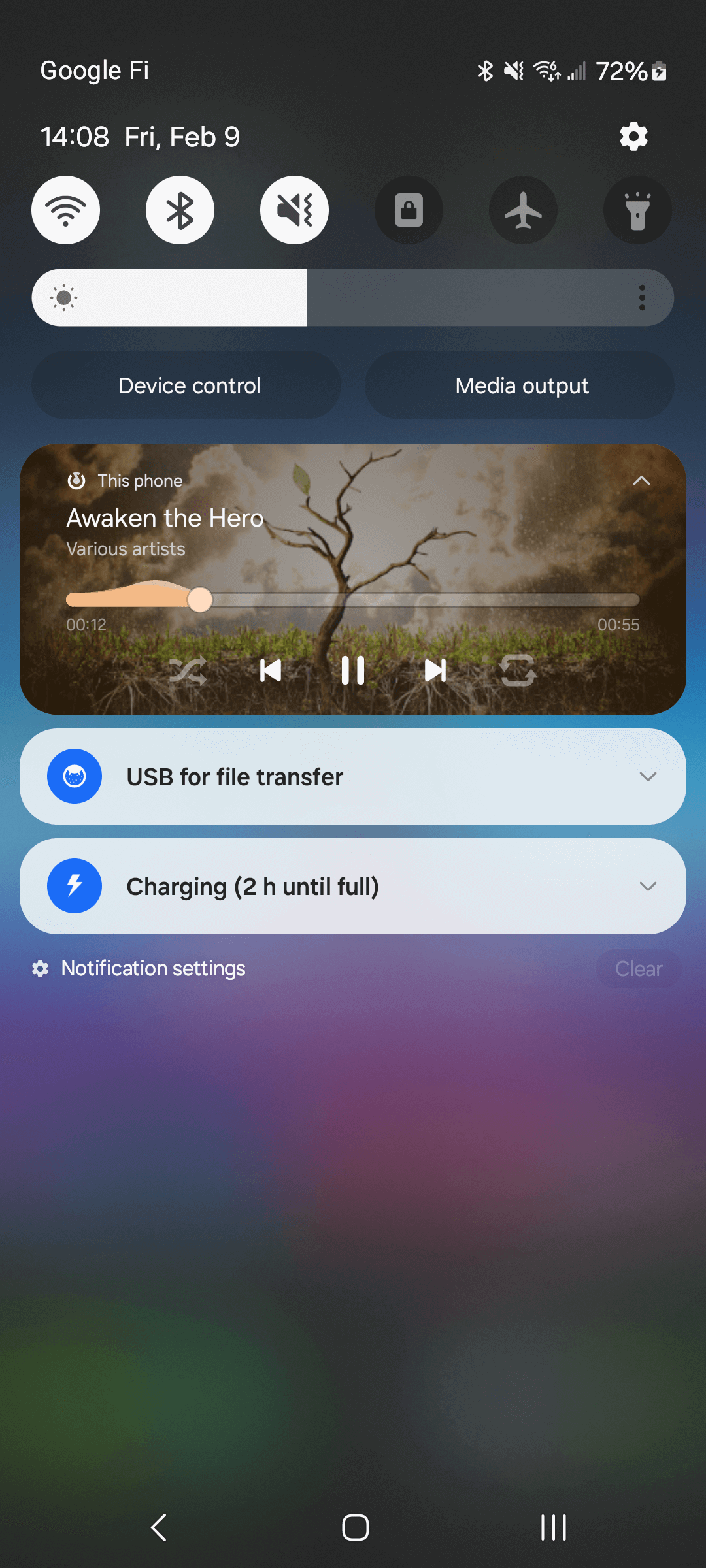Screen dimensions: 706x1568
Task: Turn off the Wi-Fi quick toggle
Action: tap(66, 210)
